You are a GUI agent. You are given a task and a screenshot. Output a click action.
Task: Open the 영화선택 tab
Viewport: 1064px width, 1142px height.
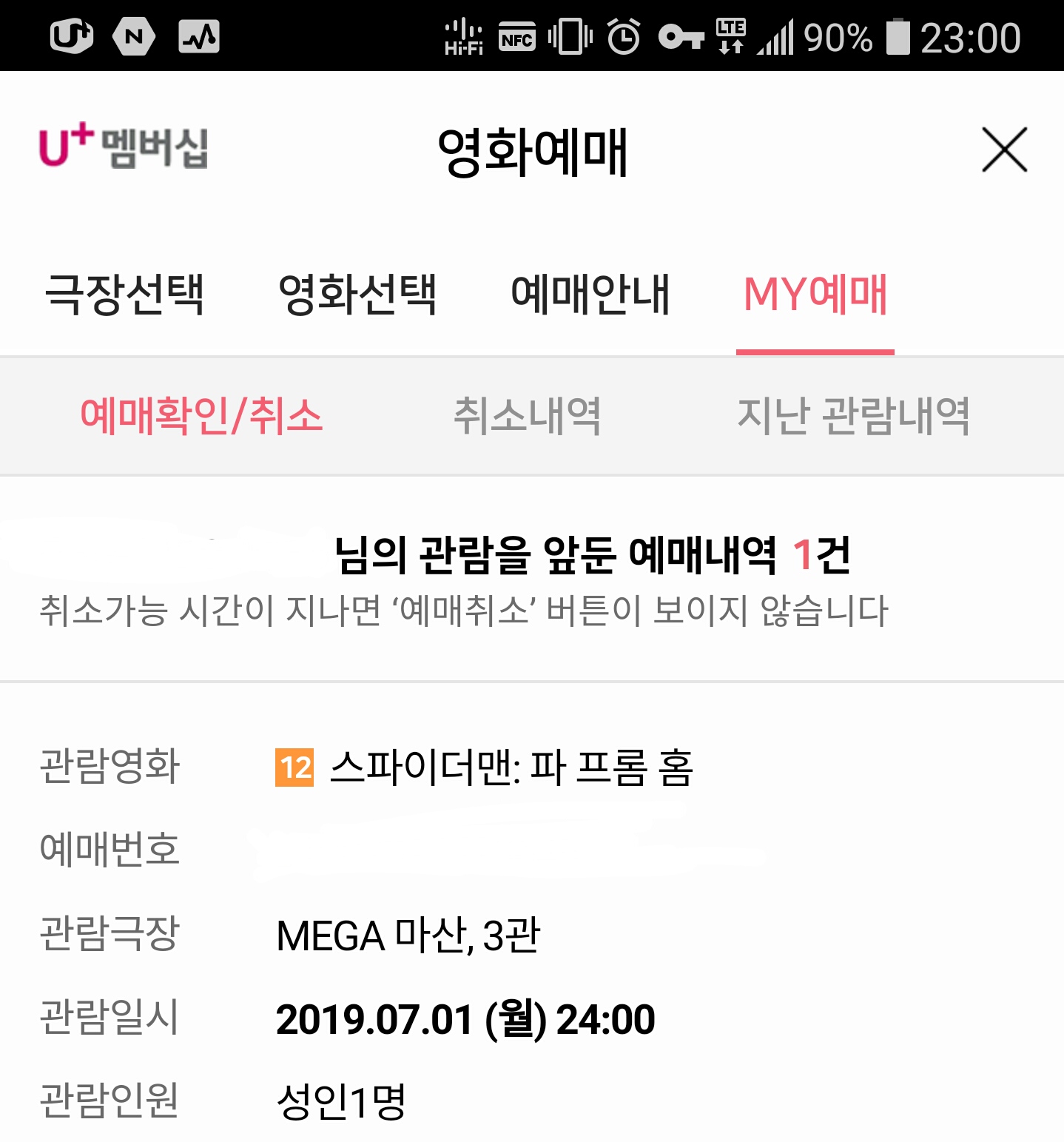357,295
